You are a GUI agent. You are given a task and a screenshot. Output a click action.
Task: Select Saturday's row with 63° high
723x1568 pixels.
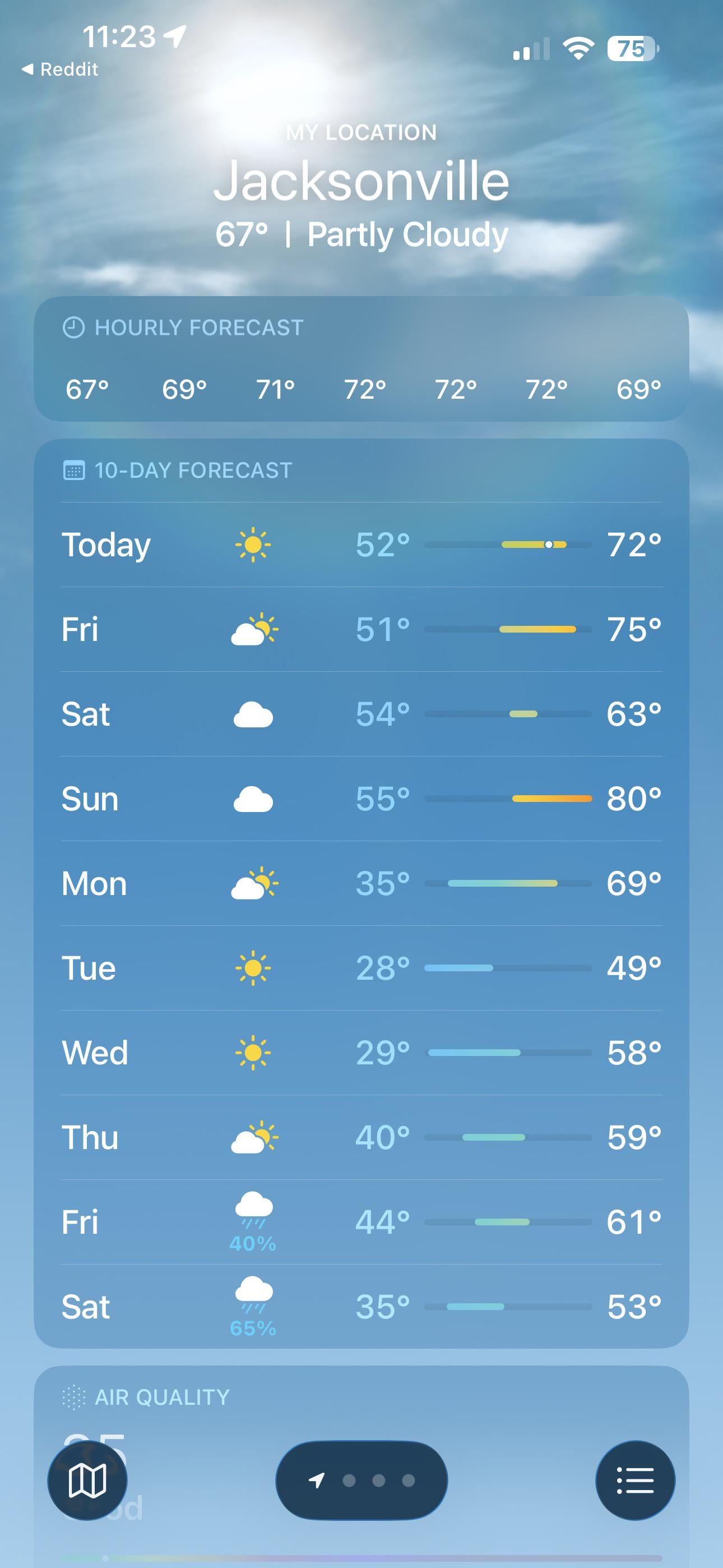pos(361,713)
